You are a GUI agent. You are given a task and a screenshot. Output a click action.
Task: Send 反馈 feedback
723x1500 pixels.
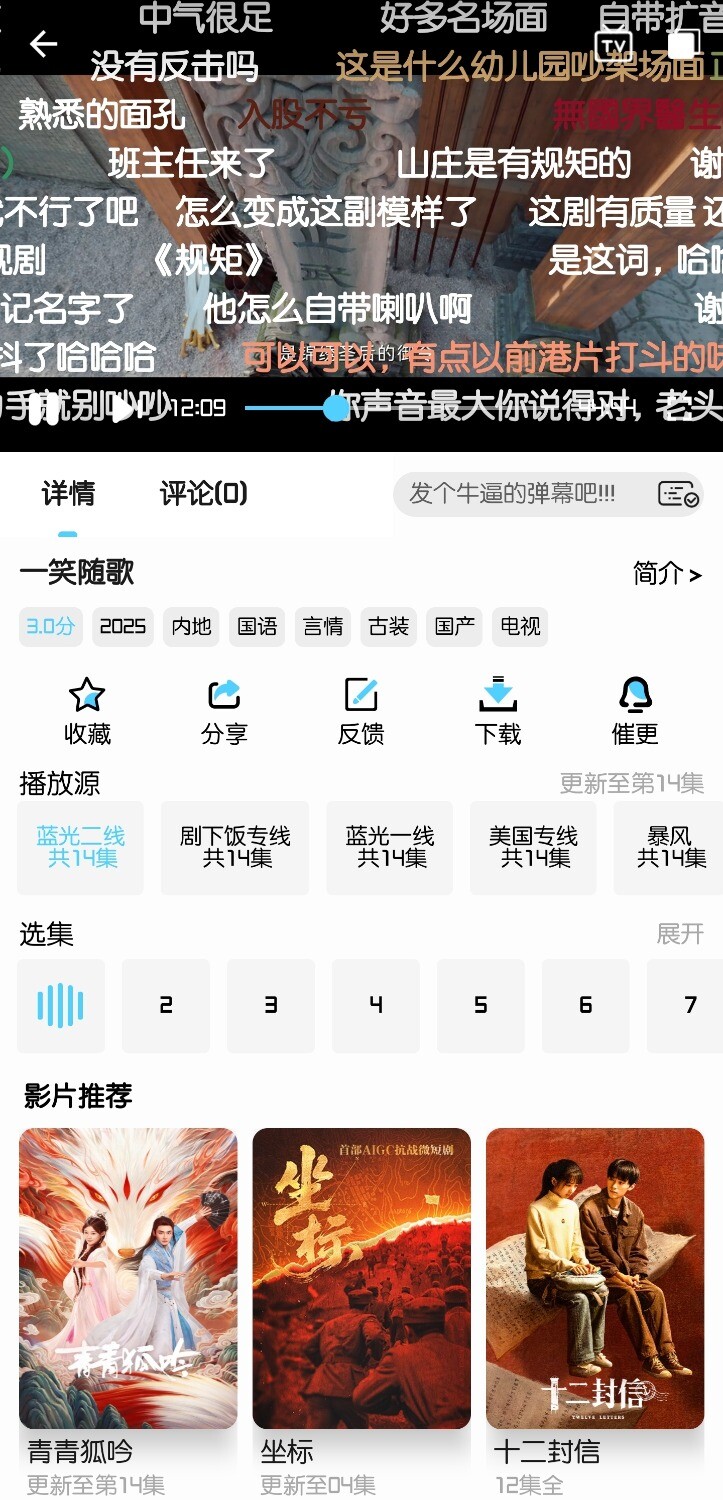361,710
